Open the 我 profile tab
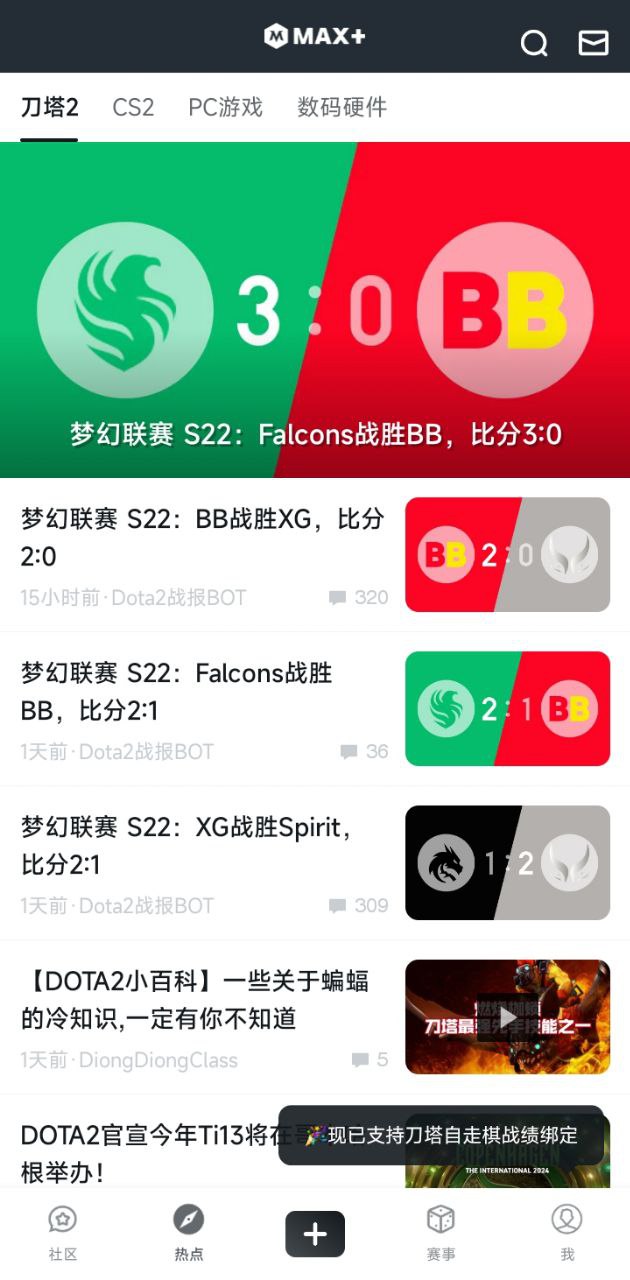This screenshot has width=630, height=1280. click(x=567, y=1232)
